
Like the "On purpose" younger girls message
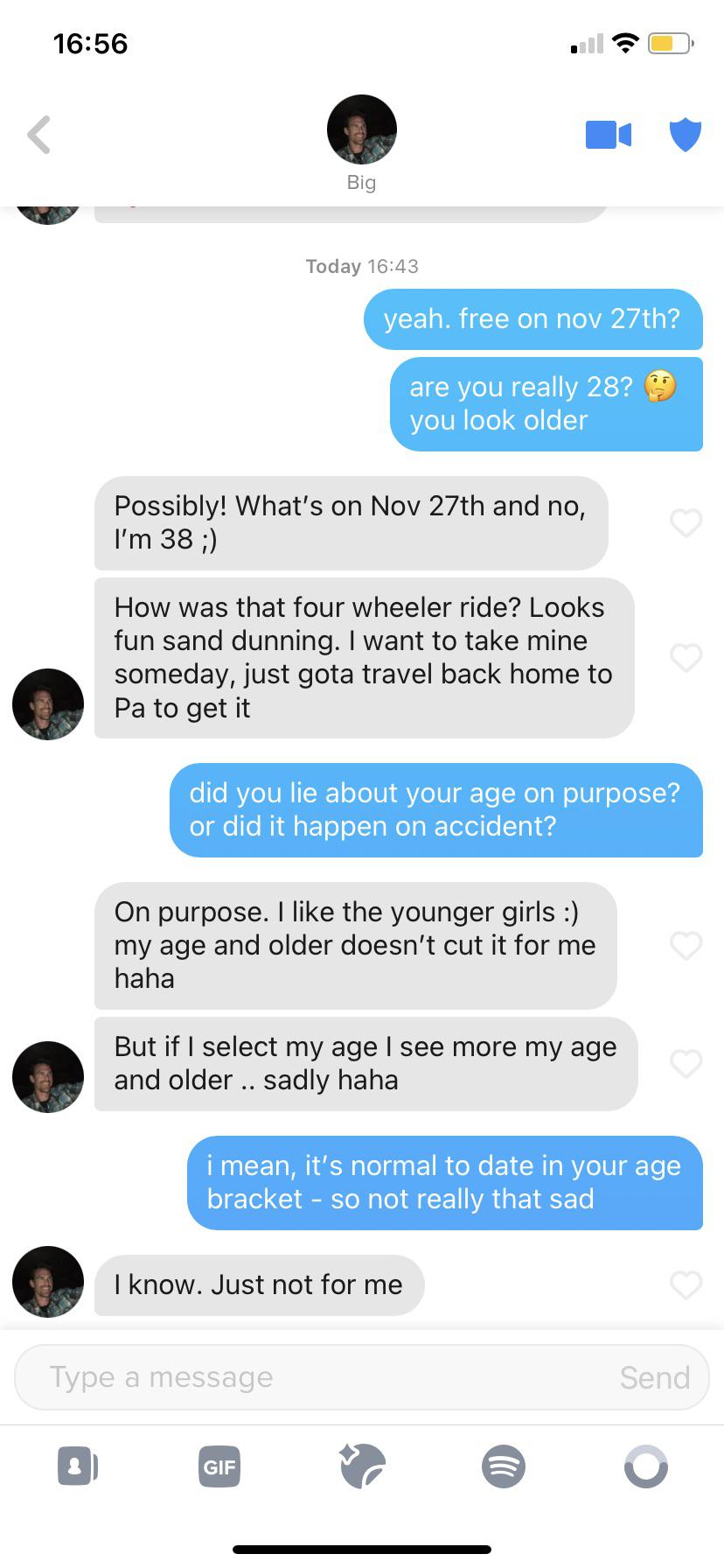pyautogui.click(x=686, y=945)
